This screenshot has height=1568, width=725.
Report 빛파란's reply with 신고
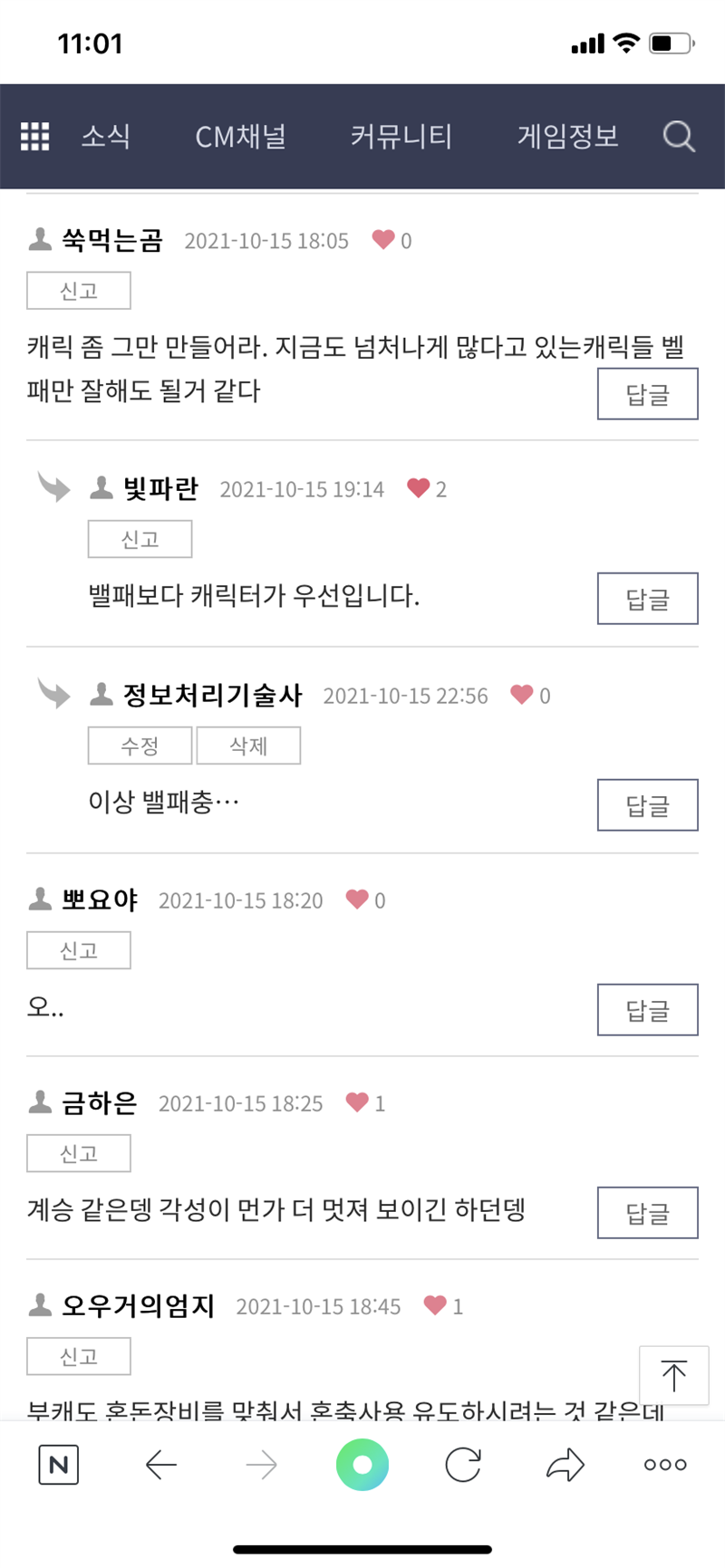click(x=140, y=540)
